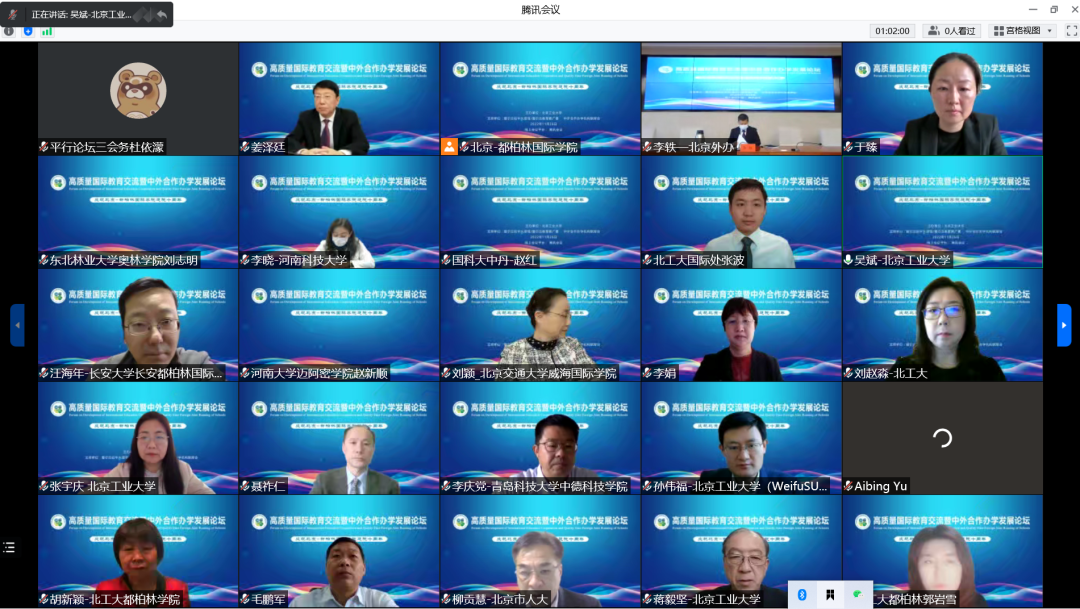
Task: Maximize or restore the meeting window
Action: pyautogui.click(x=1054, y=9)
